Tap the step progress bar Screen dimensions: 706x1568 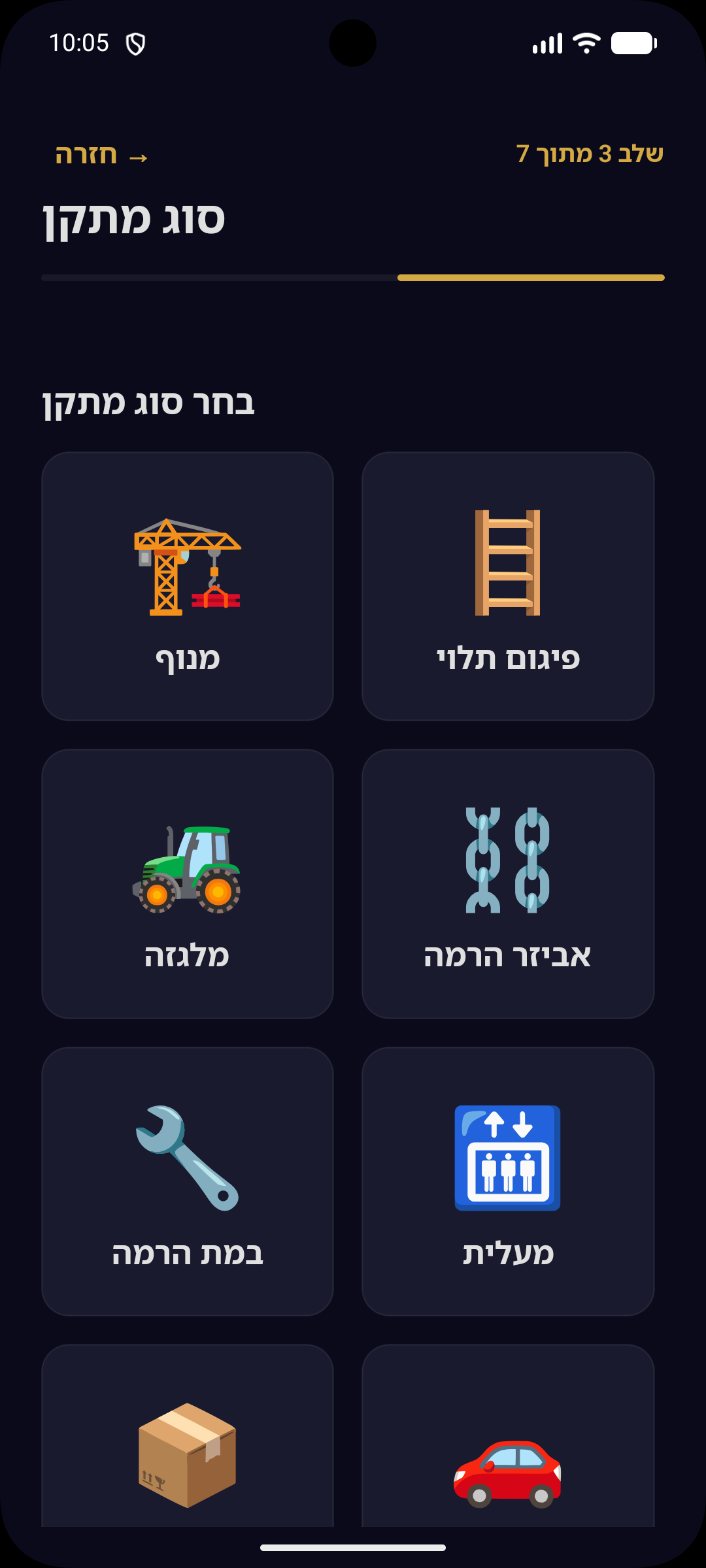[x=353, y=277]
